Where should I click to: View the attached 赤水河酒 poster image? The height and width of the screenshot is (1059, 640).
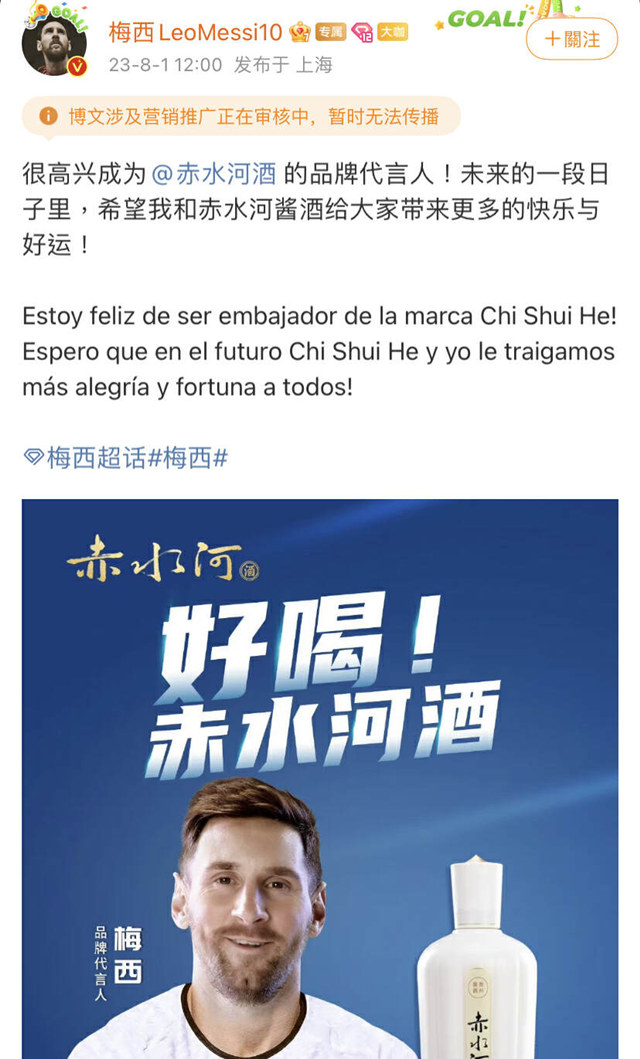coord(320,779)
